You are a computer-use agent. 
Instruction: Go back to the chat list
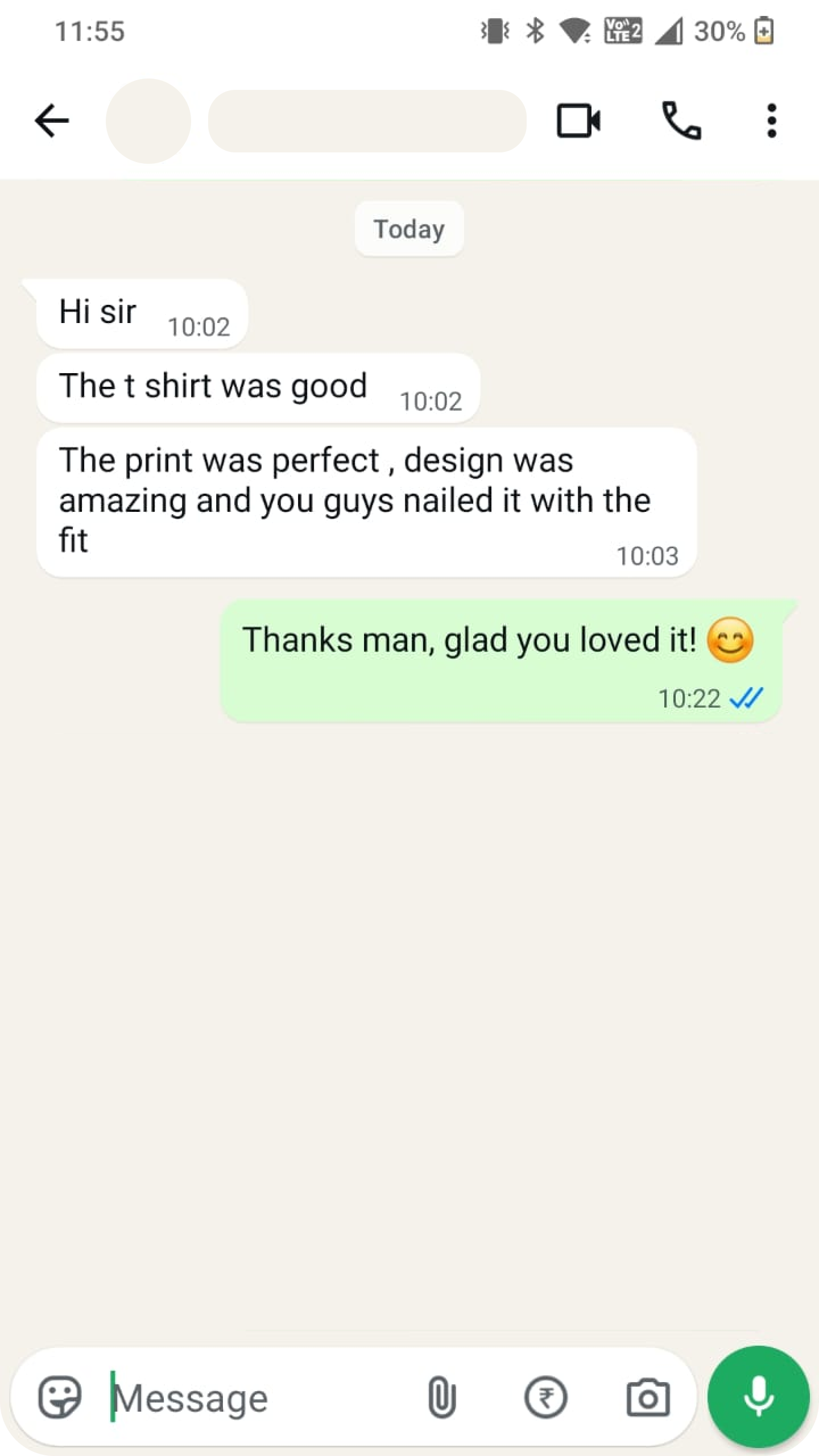(52, 121)
